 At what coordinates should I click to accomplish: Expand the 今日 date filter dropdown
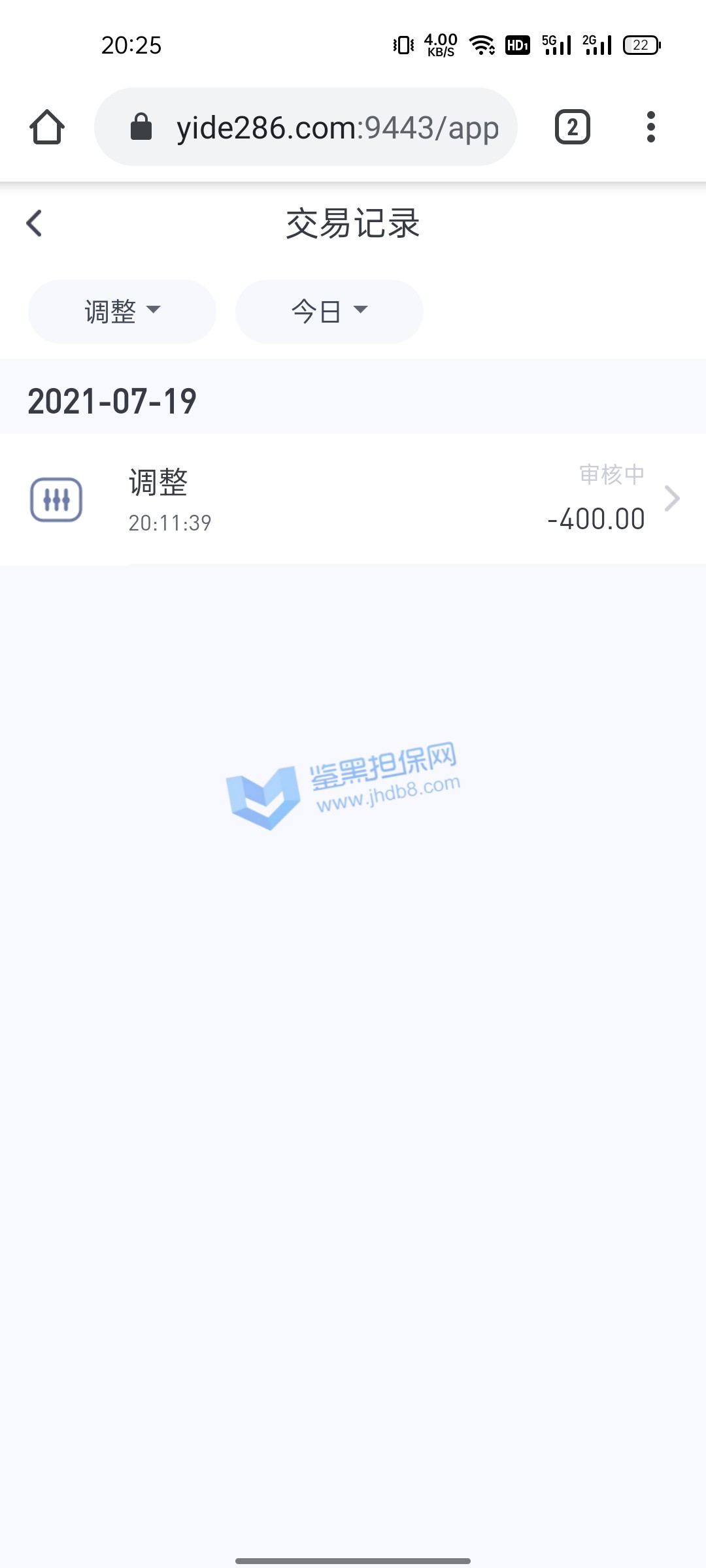point(329,311)
